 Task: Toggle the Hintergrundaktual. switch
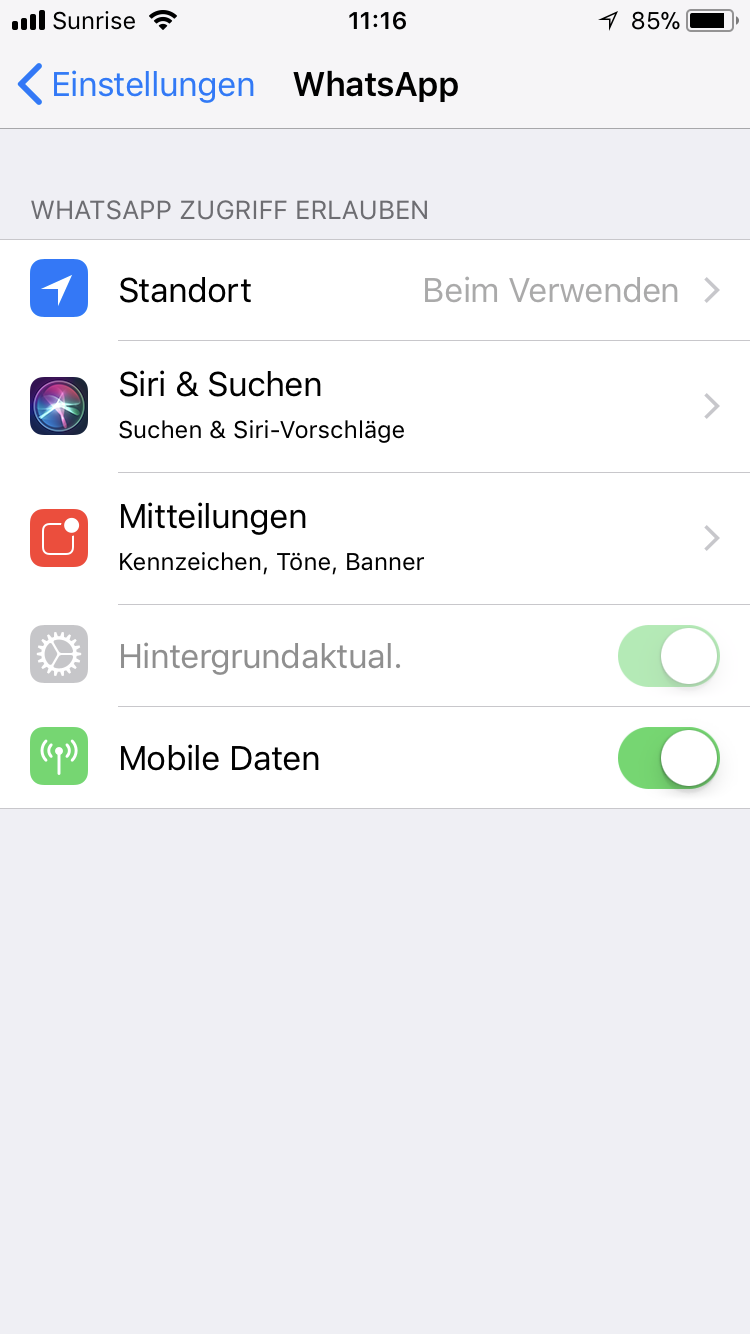669,656
